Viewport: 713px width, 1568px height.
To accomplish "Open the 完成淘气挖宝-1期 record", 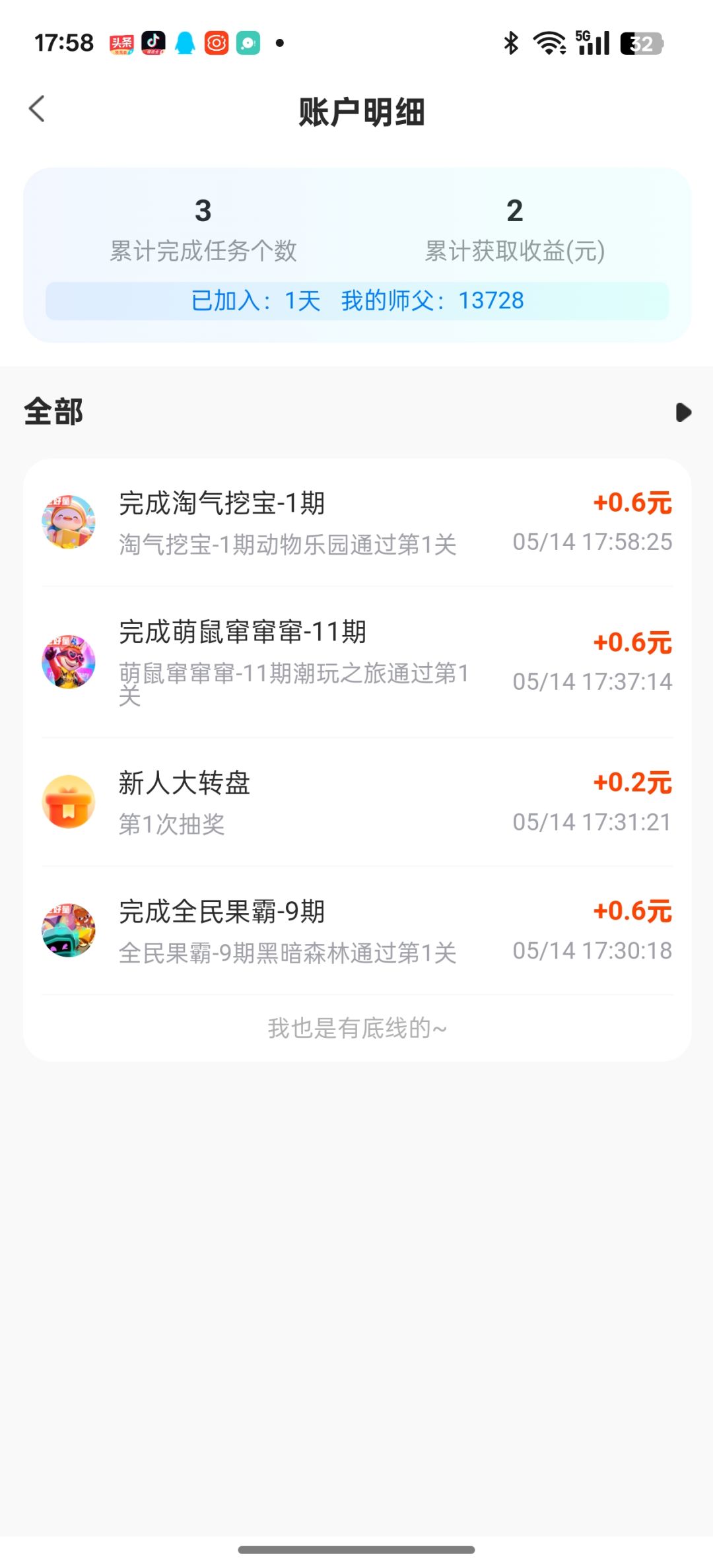I will [x=357, y=522].
